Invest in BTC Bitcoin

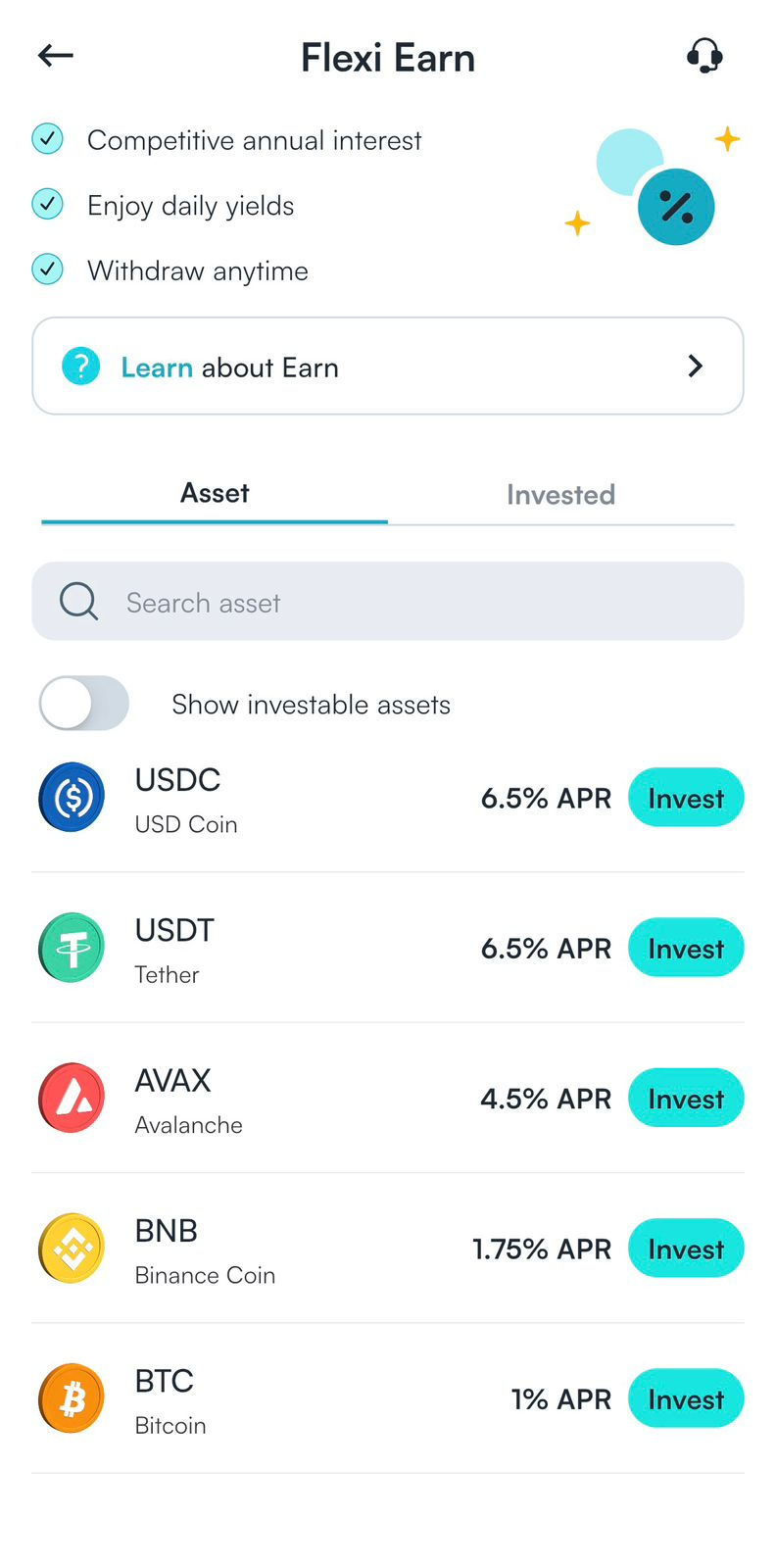[x=685, y=1398]
